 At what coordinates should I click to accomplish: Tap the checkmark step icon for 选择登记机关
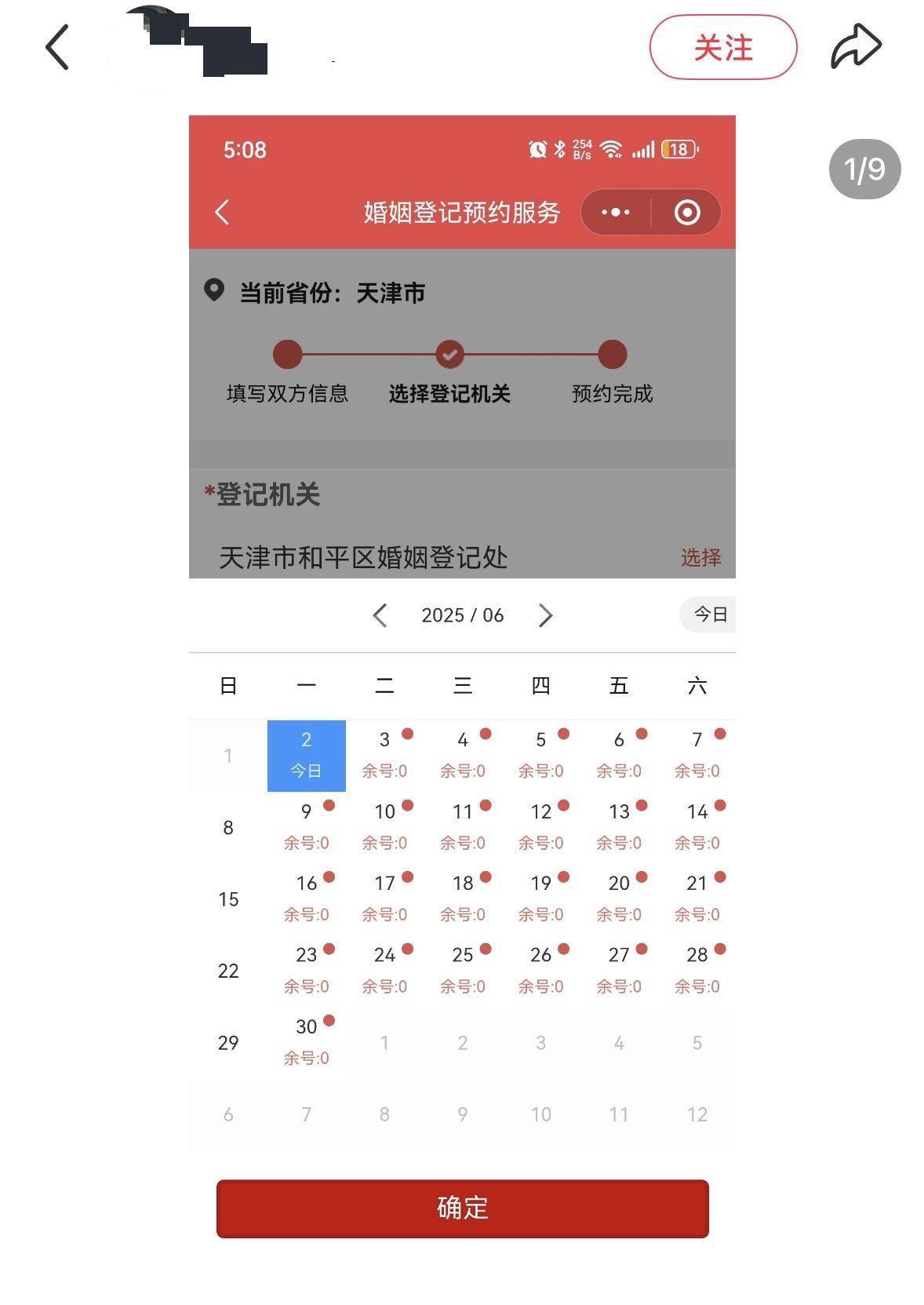coord(449,354)
